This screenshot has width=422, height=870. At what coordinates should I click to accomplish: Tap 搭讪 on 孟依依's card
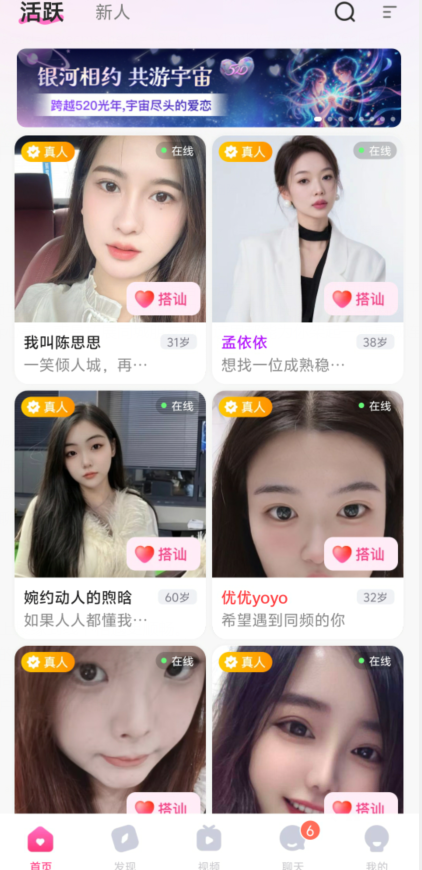click(x=360, y=299)
